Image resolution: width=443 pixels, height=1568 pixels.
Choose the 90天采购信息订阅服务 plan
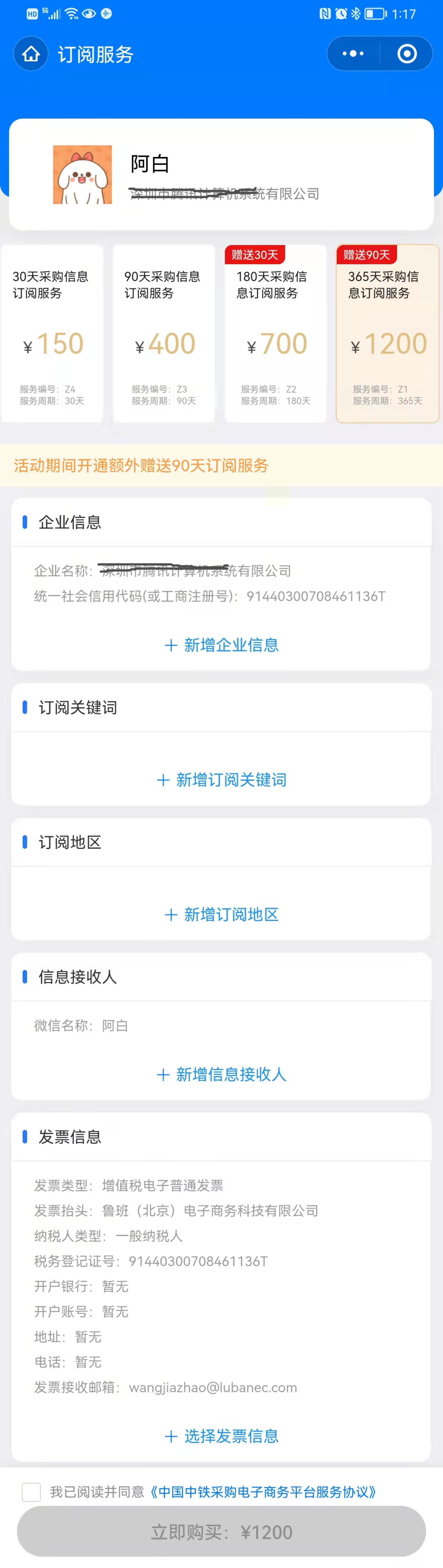coord(164,334)
